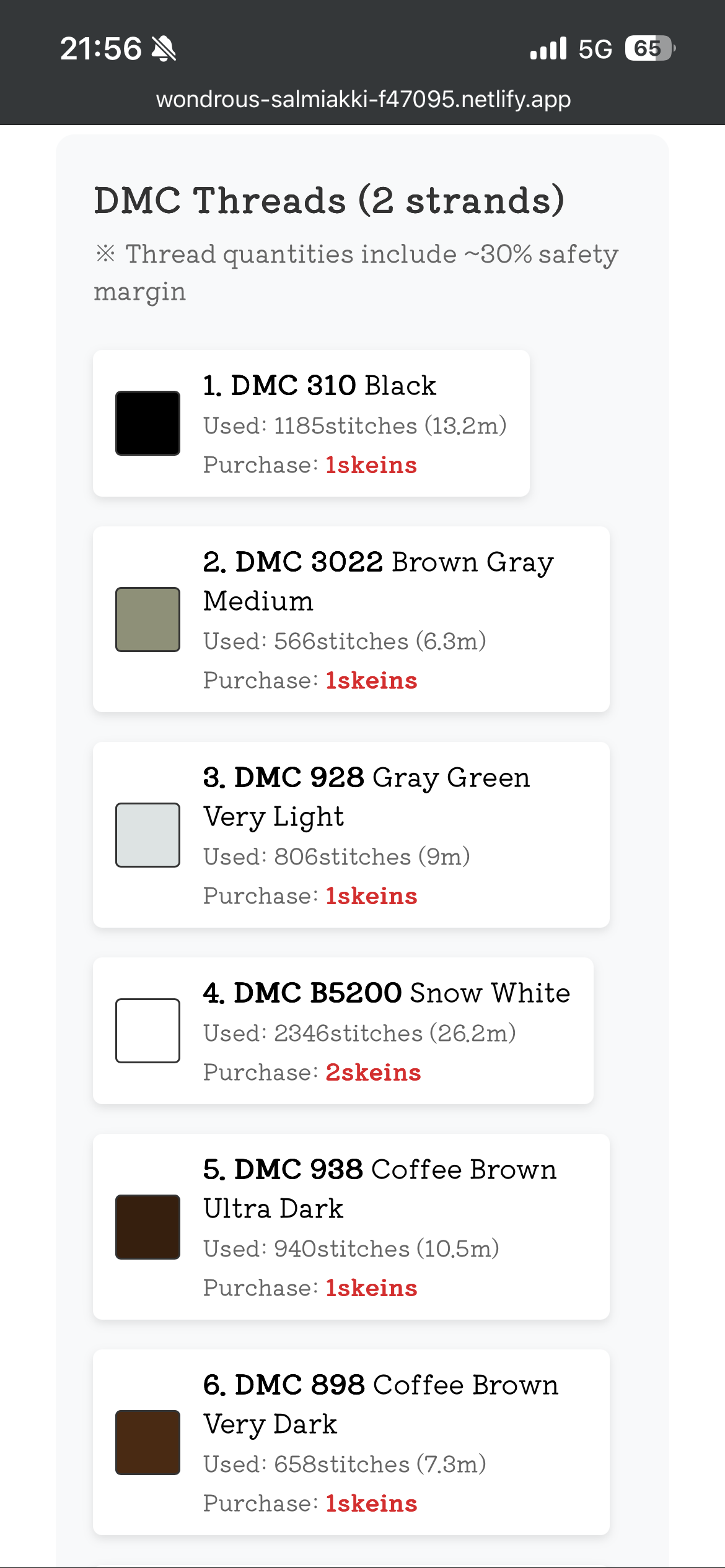This screenshot has width=725, height=1568.
Task: Tap the black DMC 310 color swatch
Action: tap(147, 422)
